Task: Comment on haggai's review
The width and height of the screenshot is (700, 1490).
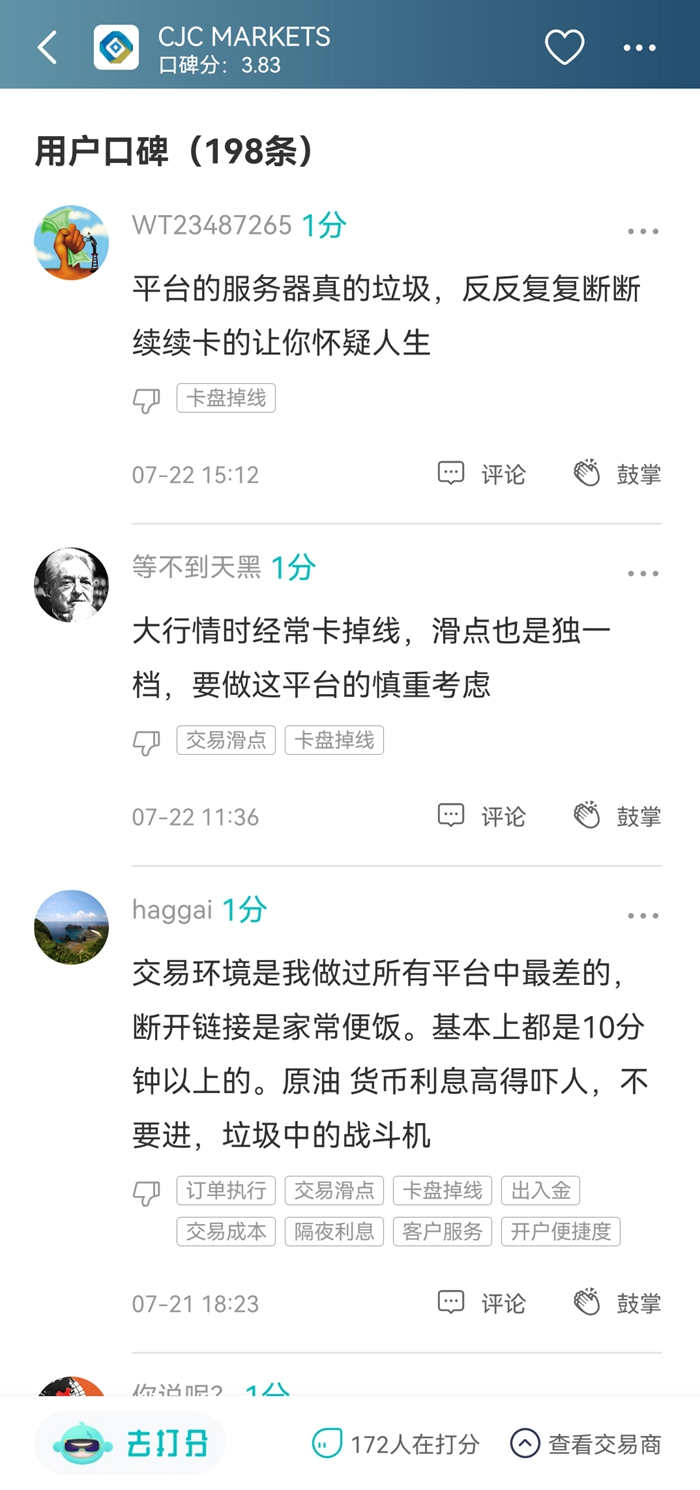Action: point(481,1303)
